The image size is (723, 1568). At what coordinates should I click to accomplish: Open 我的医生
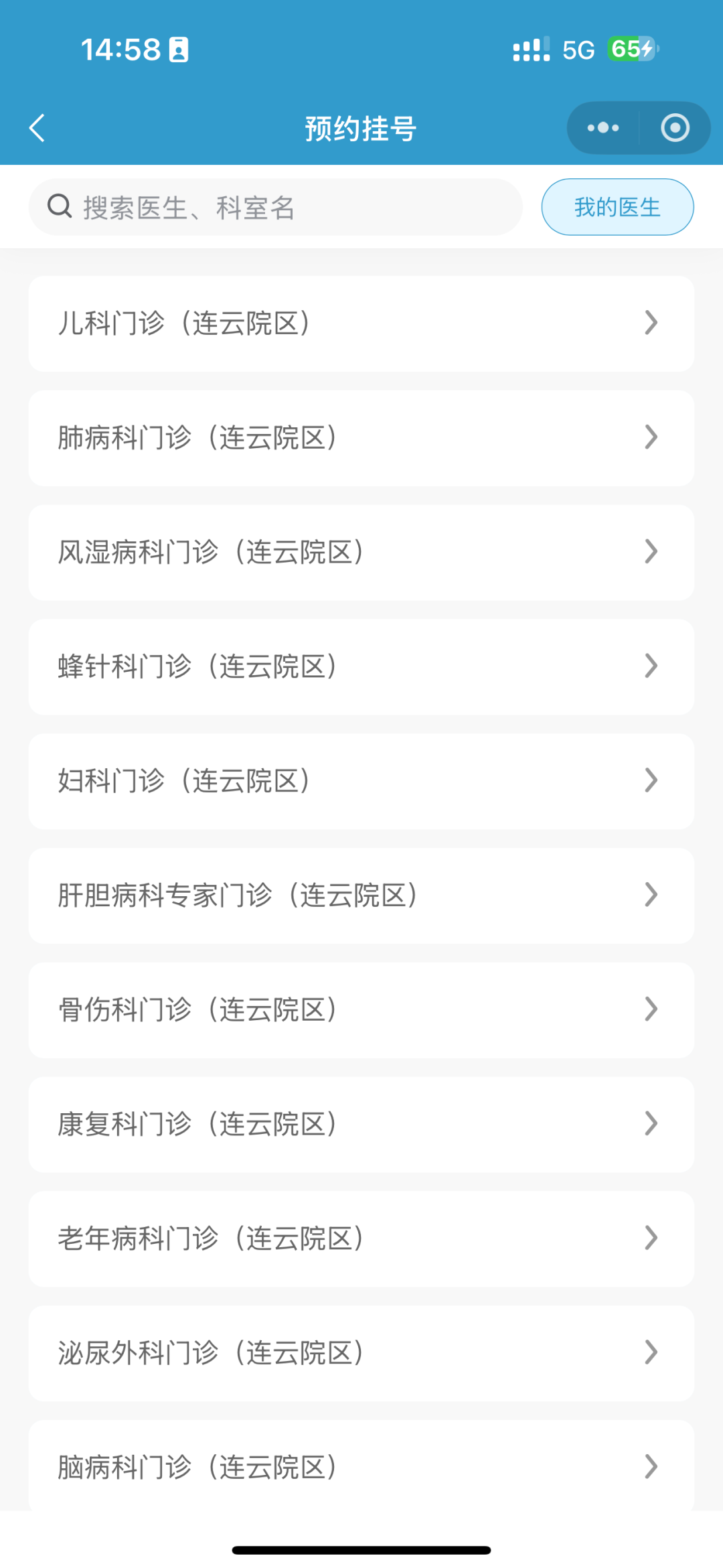click(617, 208)
